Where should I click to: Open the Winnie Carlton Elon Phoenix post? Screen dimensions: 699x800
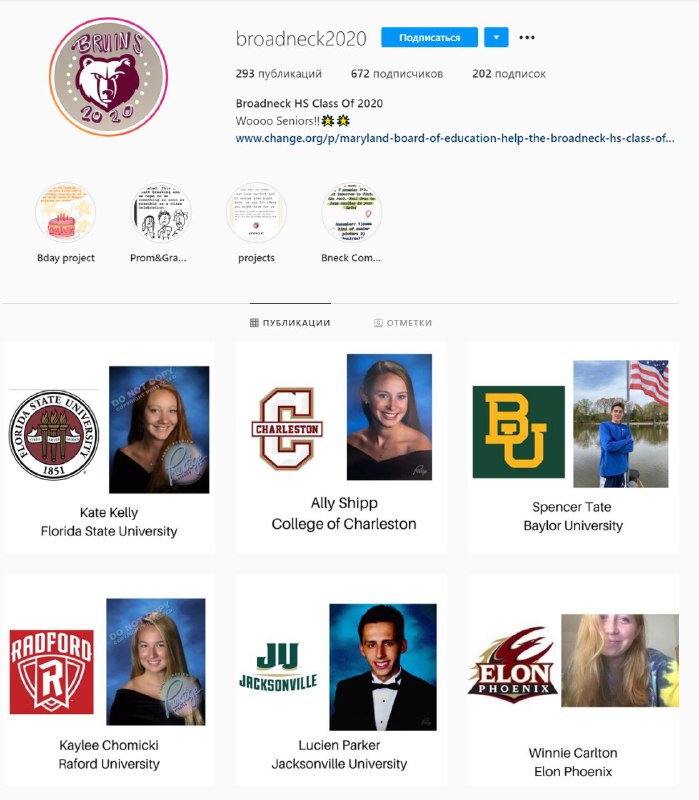pos(572,679)
